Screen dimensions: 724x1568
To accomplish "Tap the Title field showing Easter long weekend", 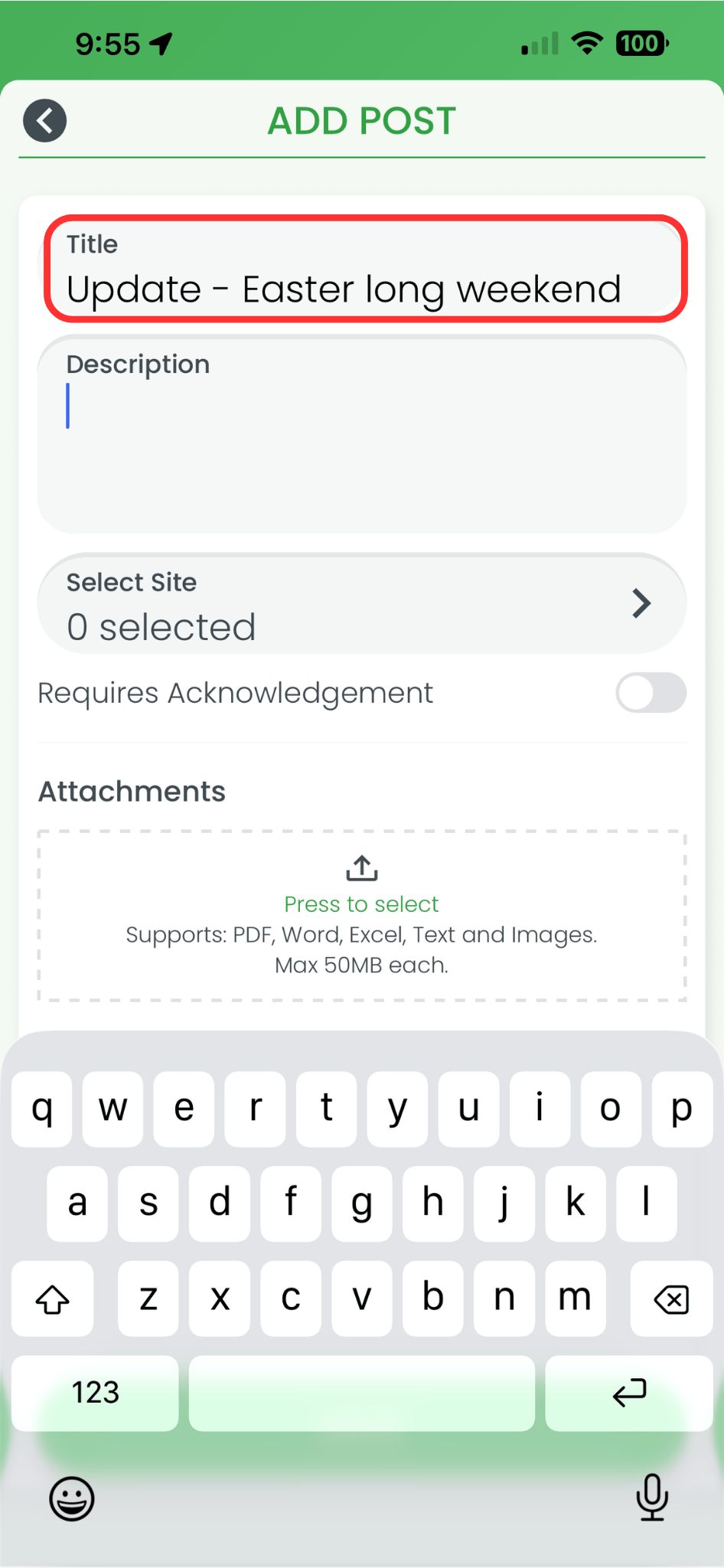I will point(360,288).
